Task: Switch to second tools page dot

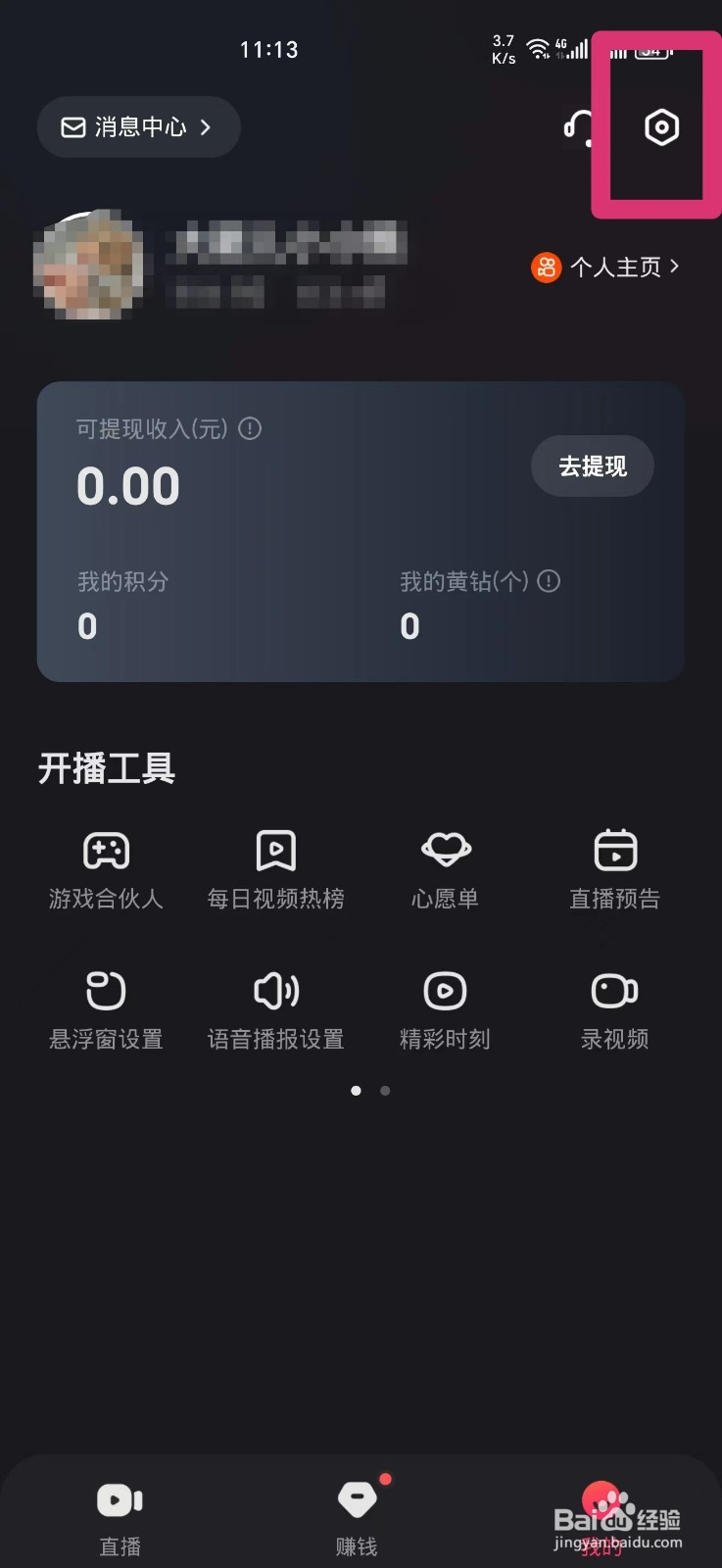Action: click(385, 1090)
